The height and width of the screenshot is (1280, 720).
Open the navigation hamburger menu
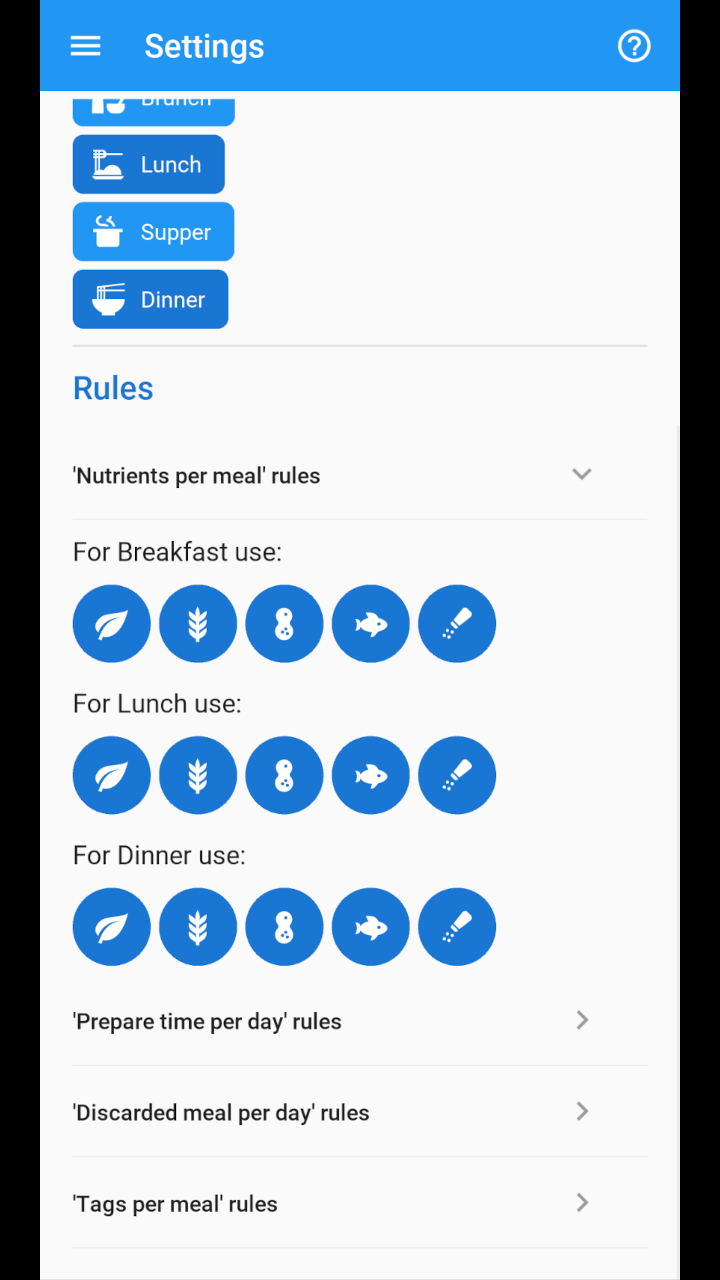[x=85, y=46]
